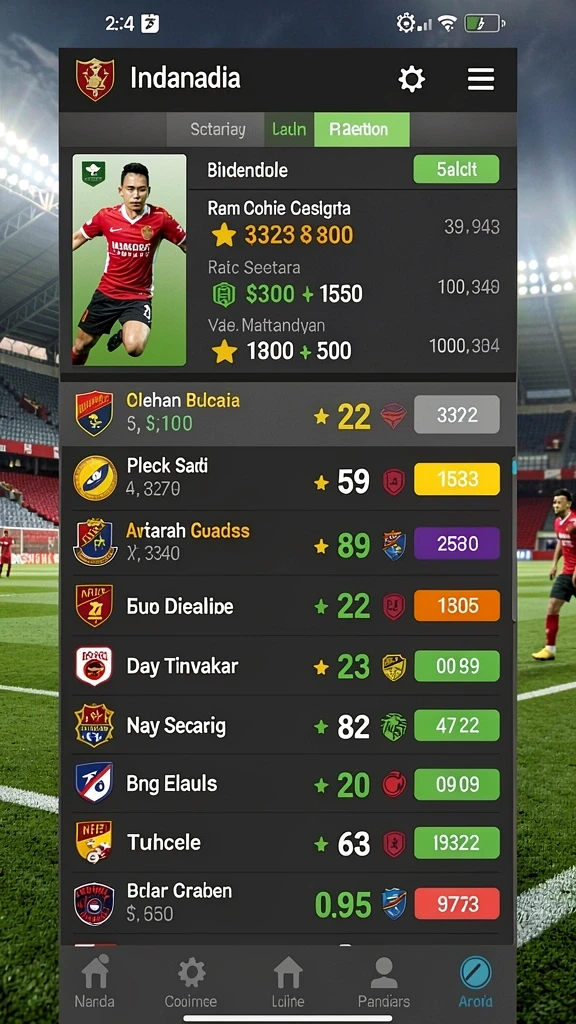
Task: Tap the green 19322 button for Tuhcele
Action: (x=456, y=842)
